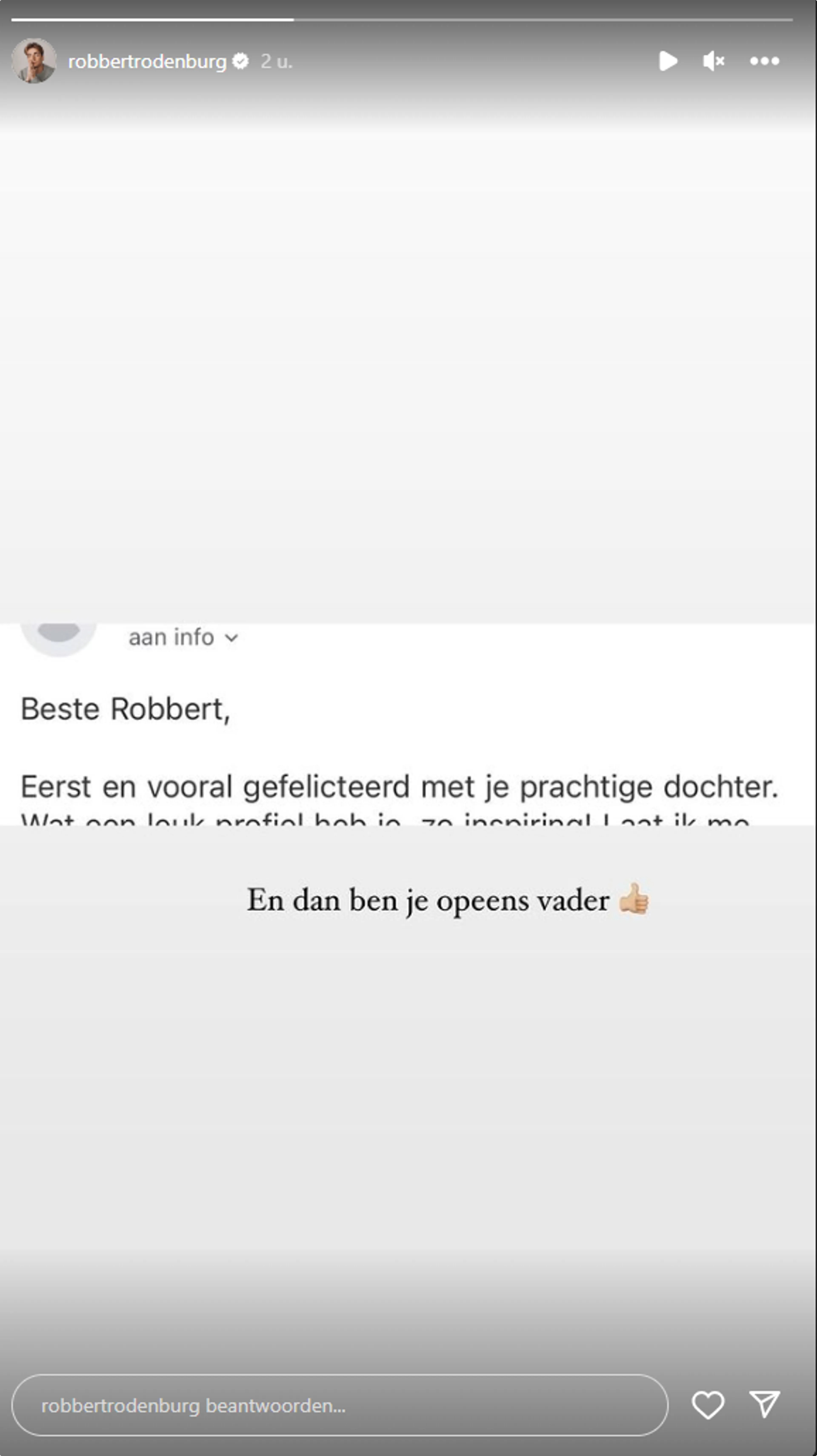Unmute the story sound
This screenshot has height=1456, width=817.
(x=714, y=60)
